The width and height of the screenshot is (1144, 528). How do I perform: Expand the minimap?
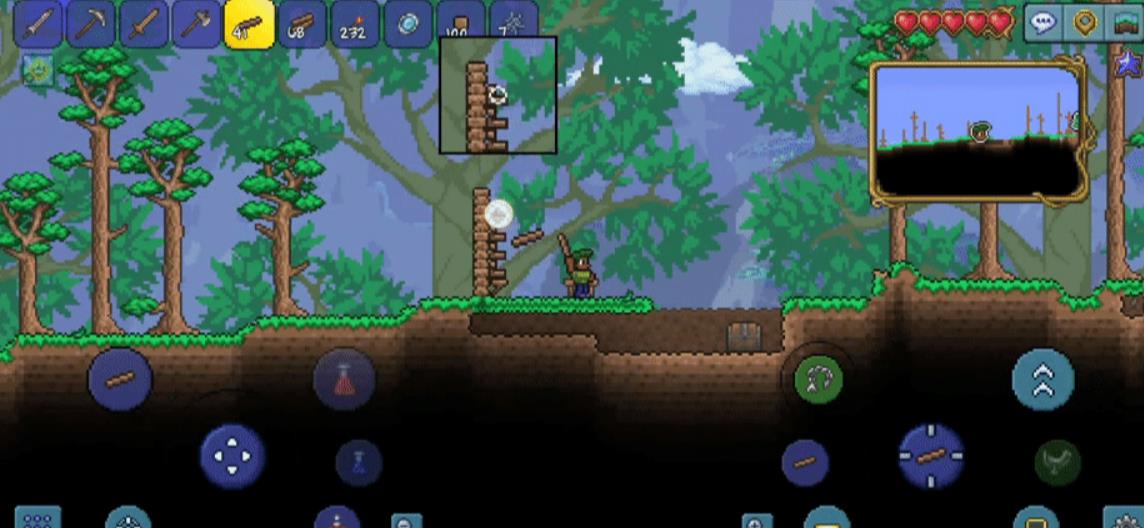(x=977, y=130)
